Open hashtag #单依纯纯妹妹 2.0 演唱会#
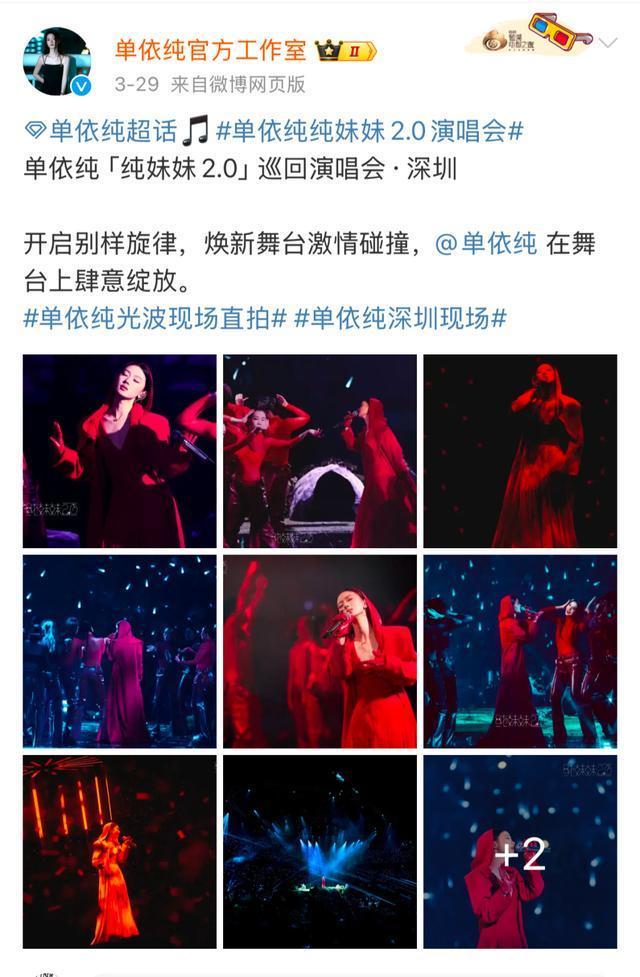The image size is (640, 977). 370,131
